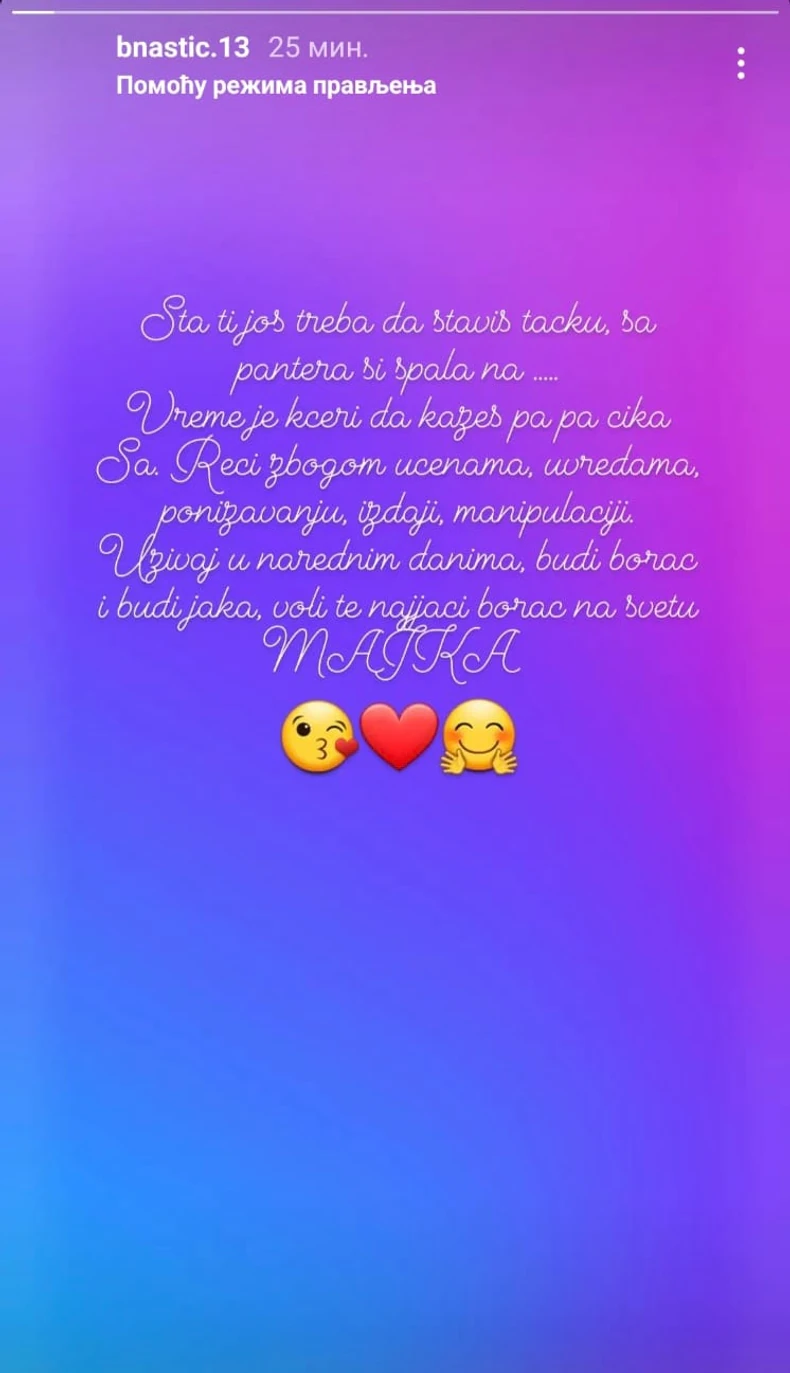Tap the leftmost emoji below the text
This screenshot has height=1373, width=790.
317,739
